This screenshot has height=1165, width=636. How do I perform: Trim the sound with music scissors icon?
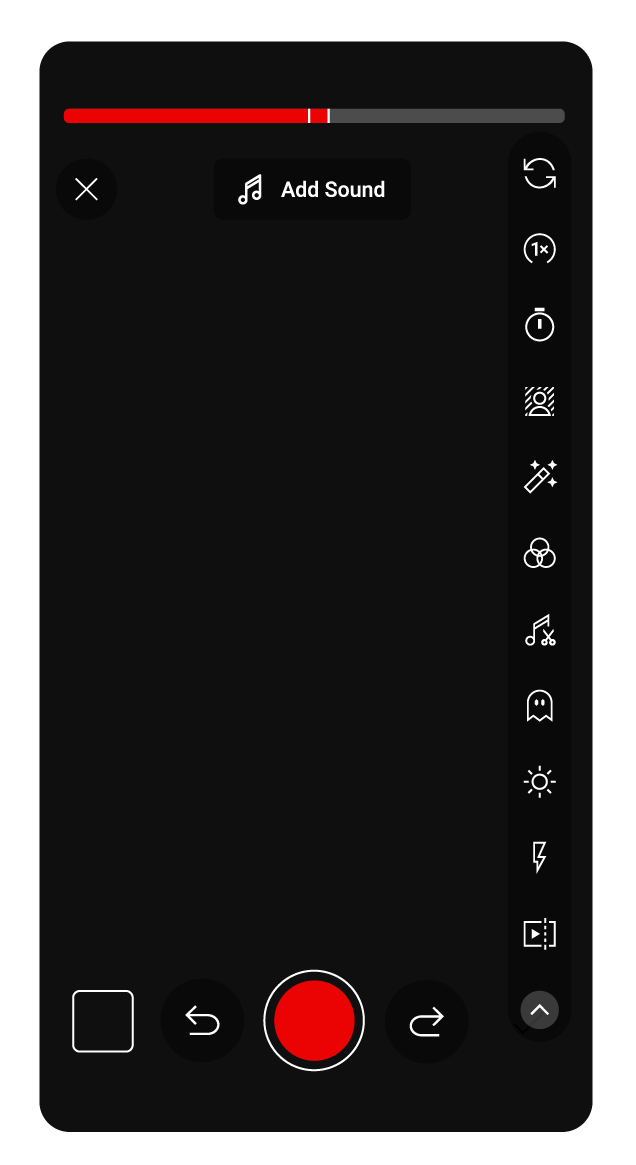[540, 630]
